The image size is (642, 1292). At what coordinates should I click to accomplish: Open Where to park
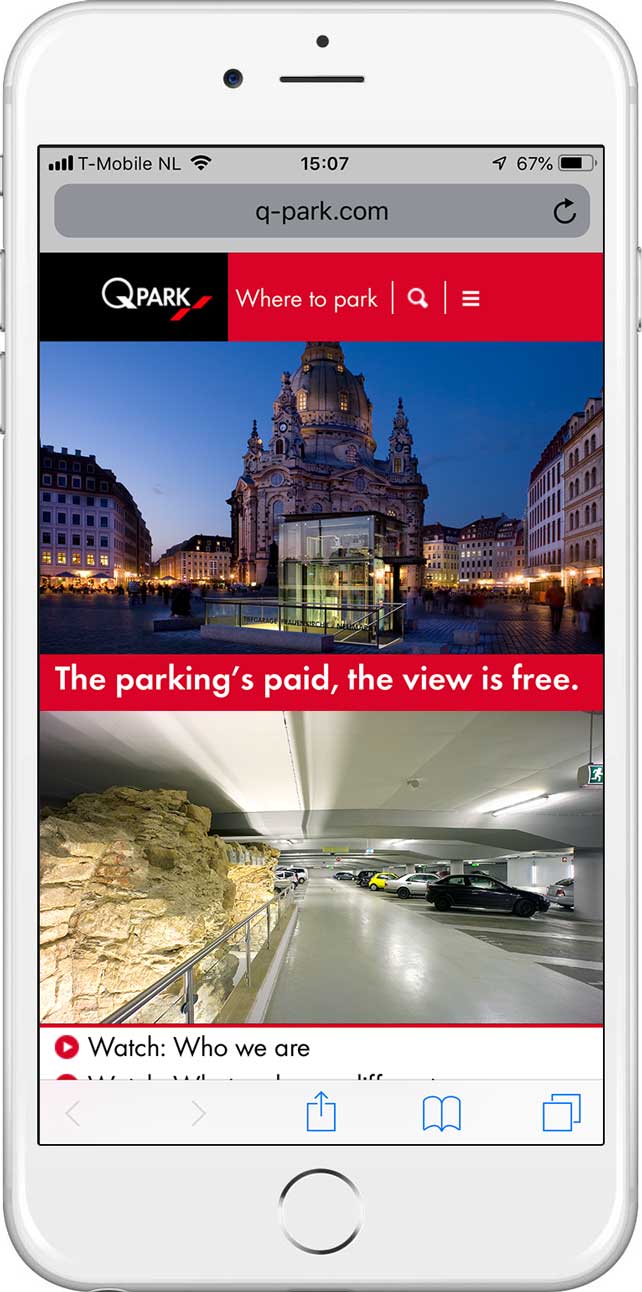(306, 298)
